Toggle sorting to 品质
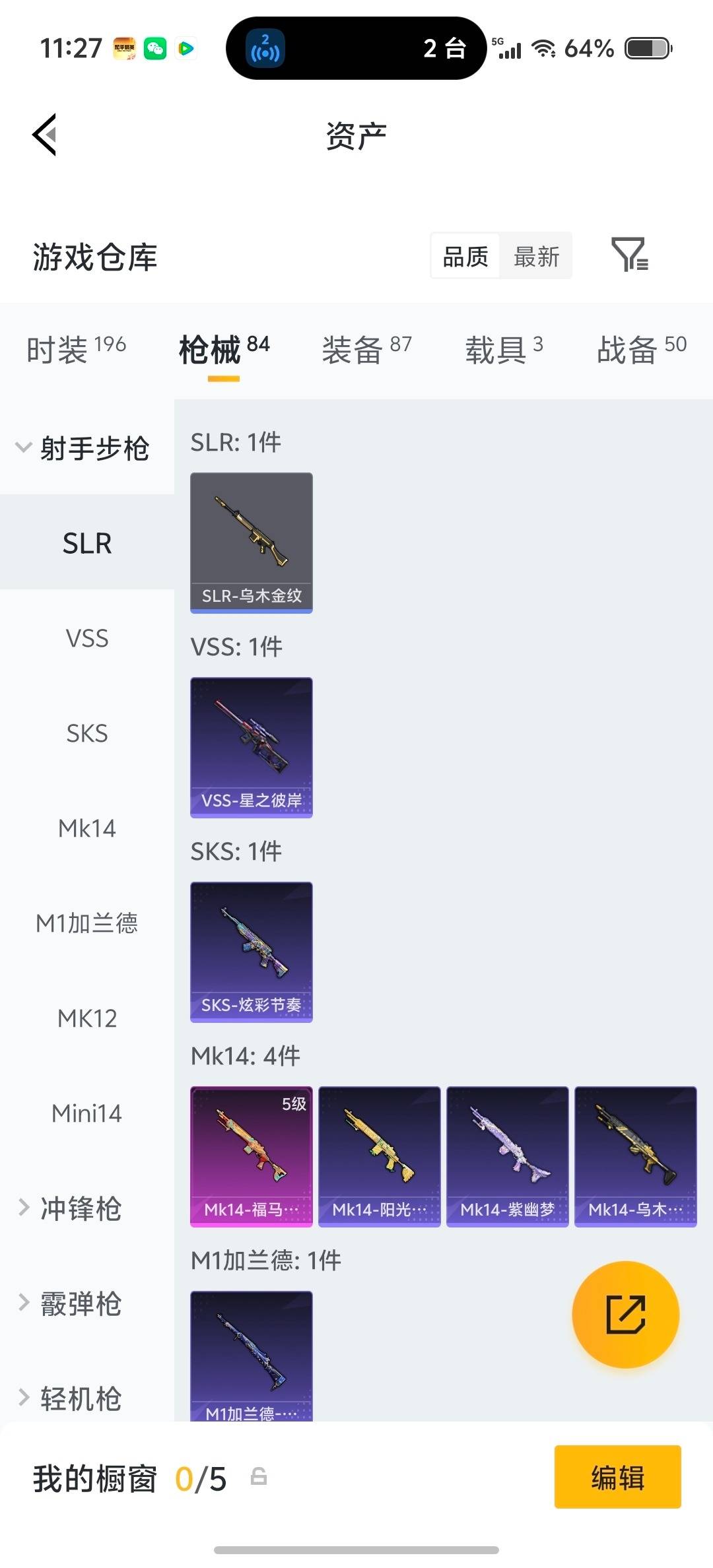 (x=465, y=256)
